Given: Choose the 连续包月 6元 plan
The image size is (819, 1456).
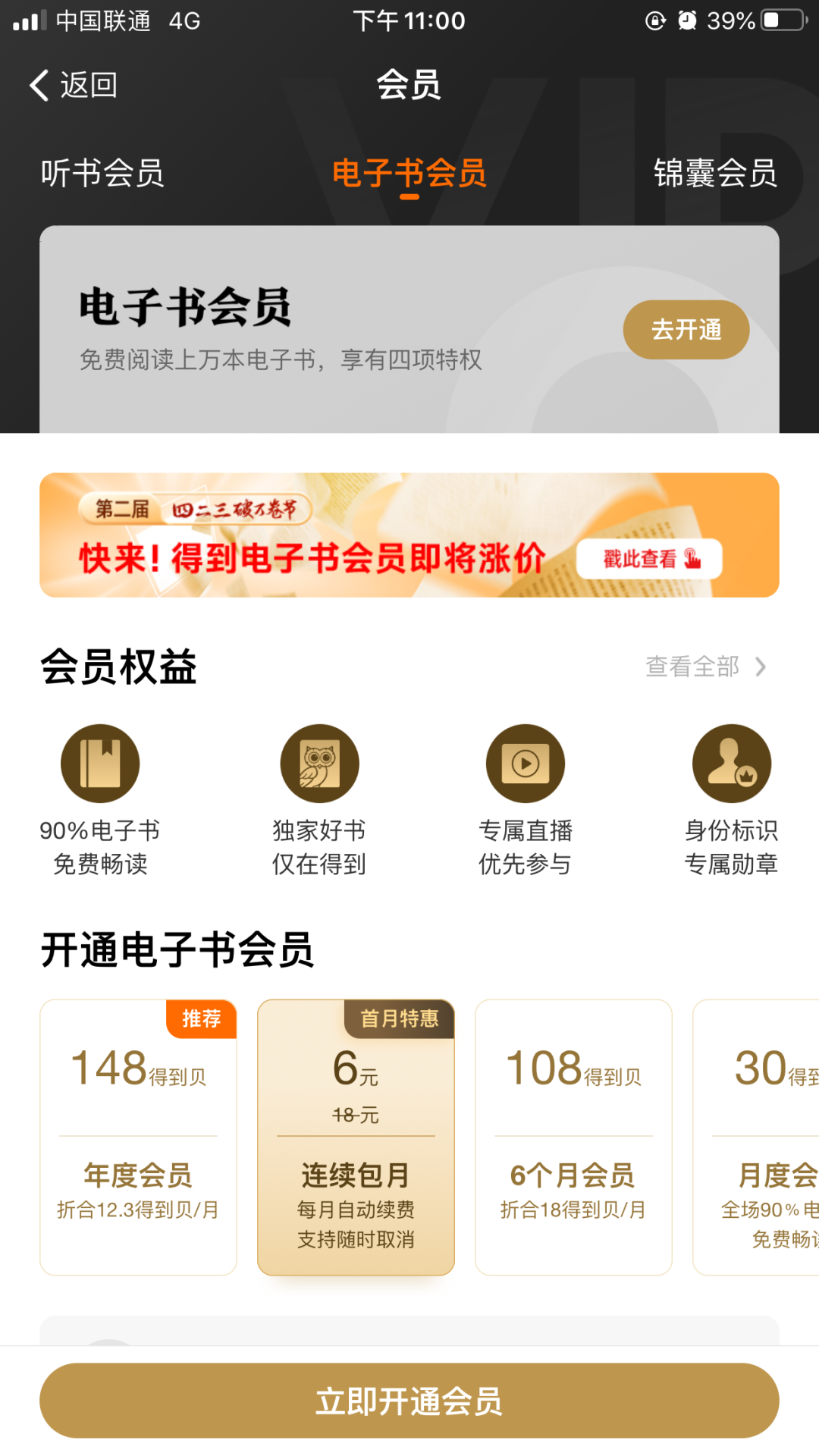Looking at the screenshot, I should (x=356, y=1137).
